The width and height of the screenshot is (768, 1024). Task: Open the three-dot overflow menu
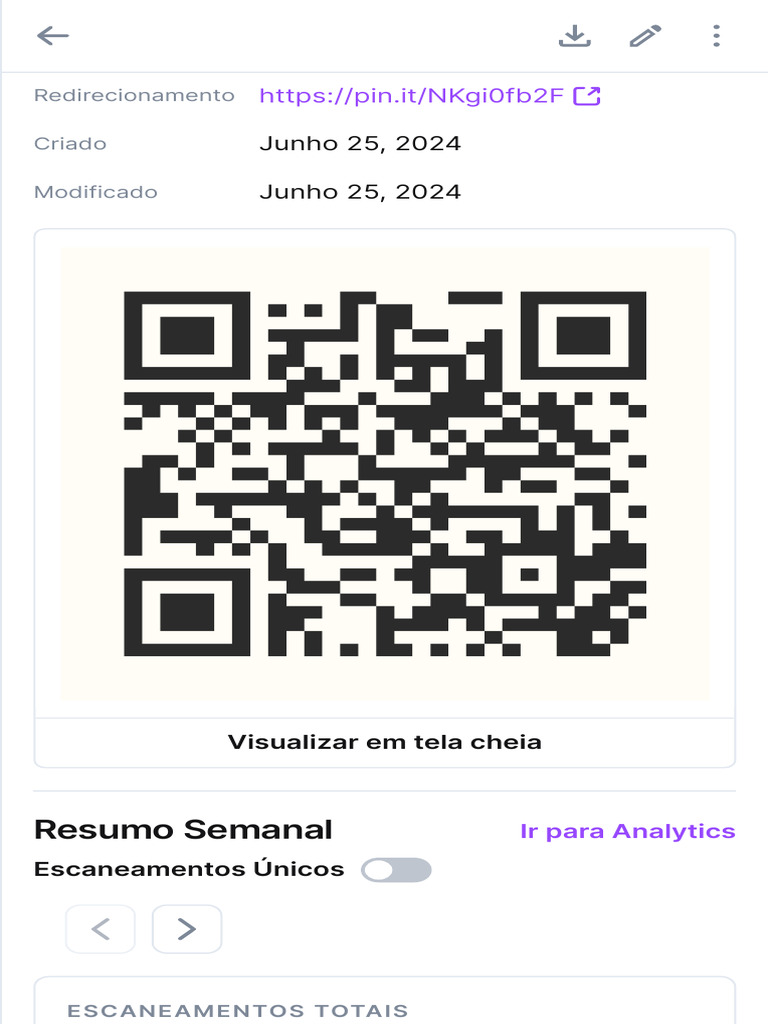tap(716, 36)
